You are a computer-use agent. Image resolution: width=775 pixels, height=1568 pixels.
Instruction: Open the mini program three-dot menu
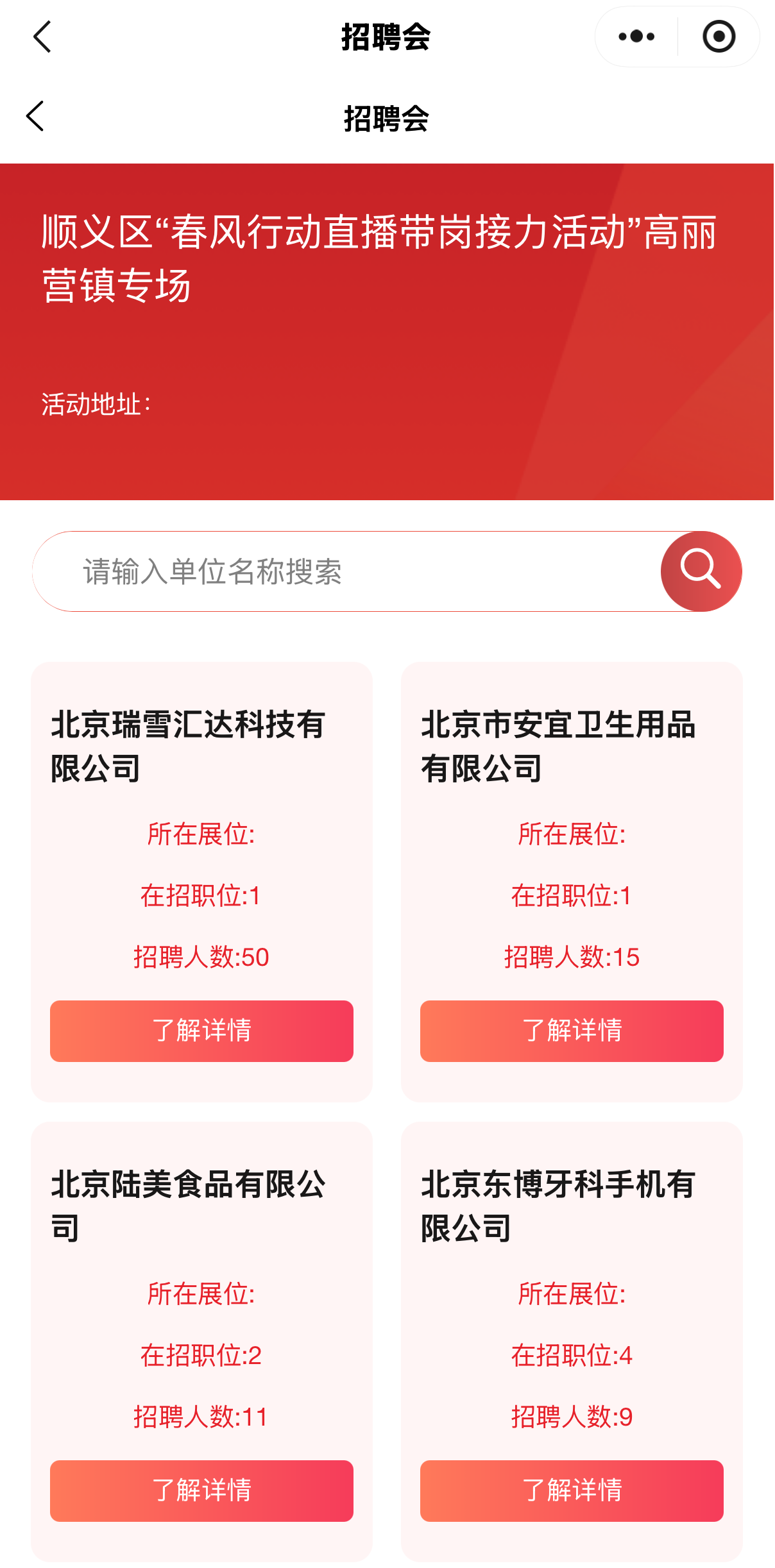636,37
